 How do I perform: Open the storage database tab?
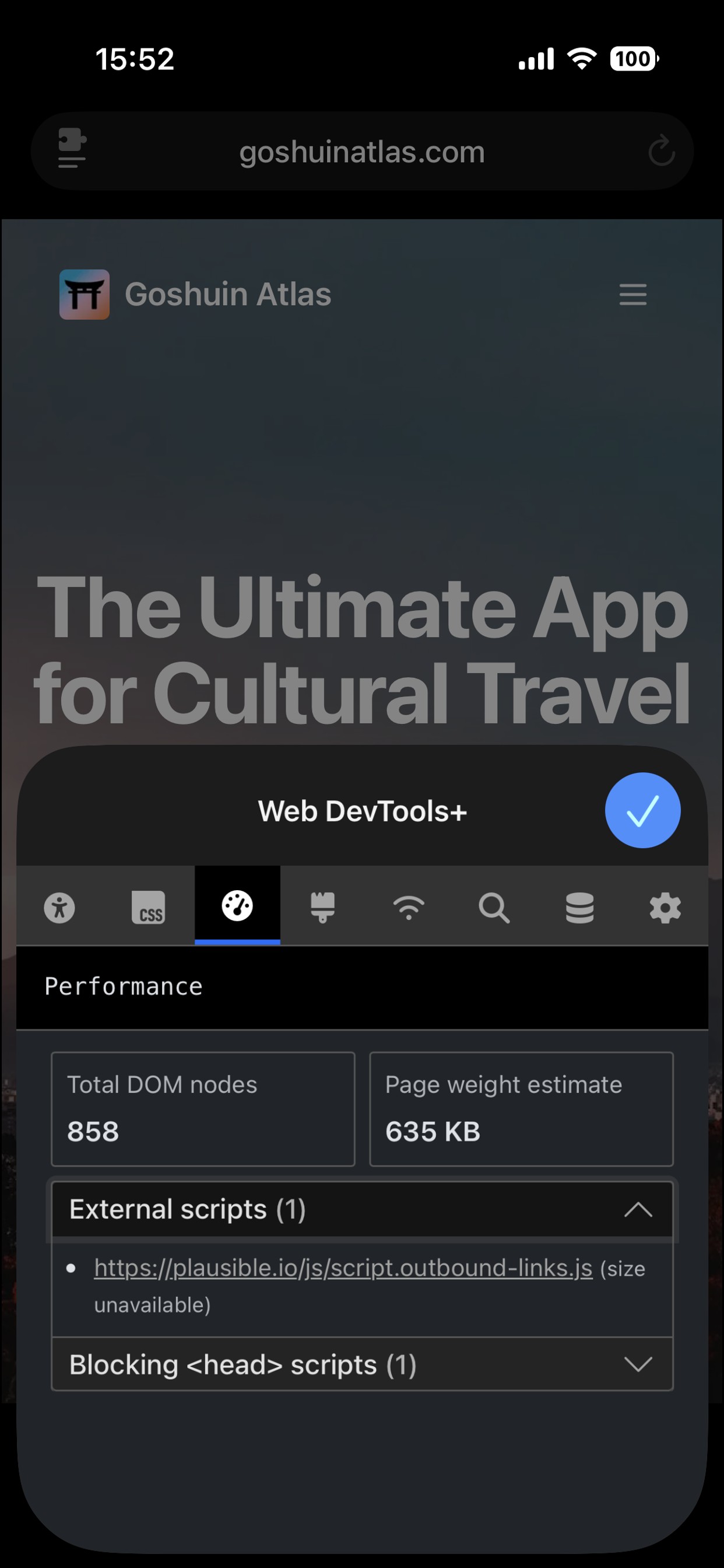(579, 908)
